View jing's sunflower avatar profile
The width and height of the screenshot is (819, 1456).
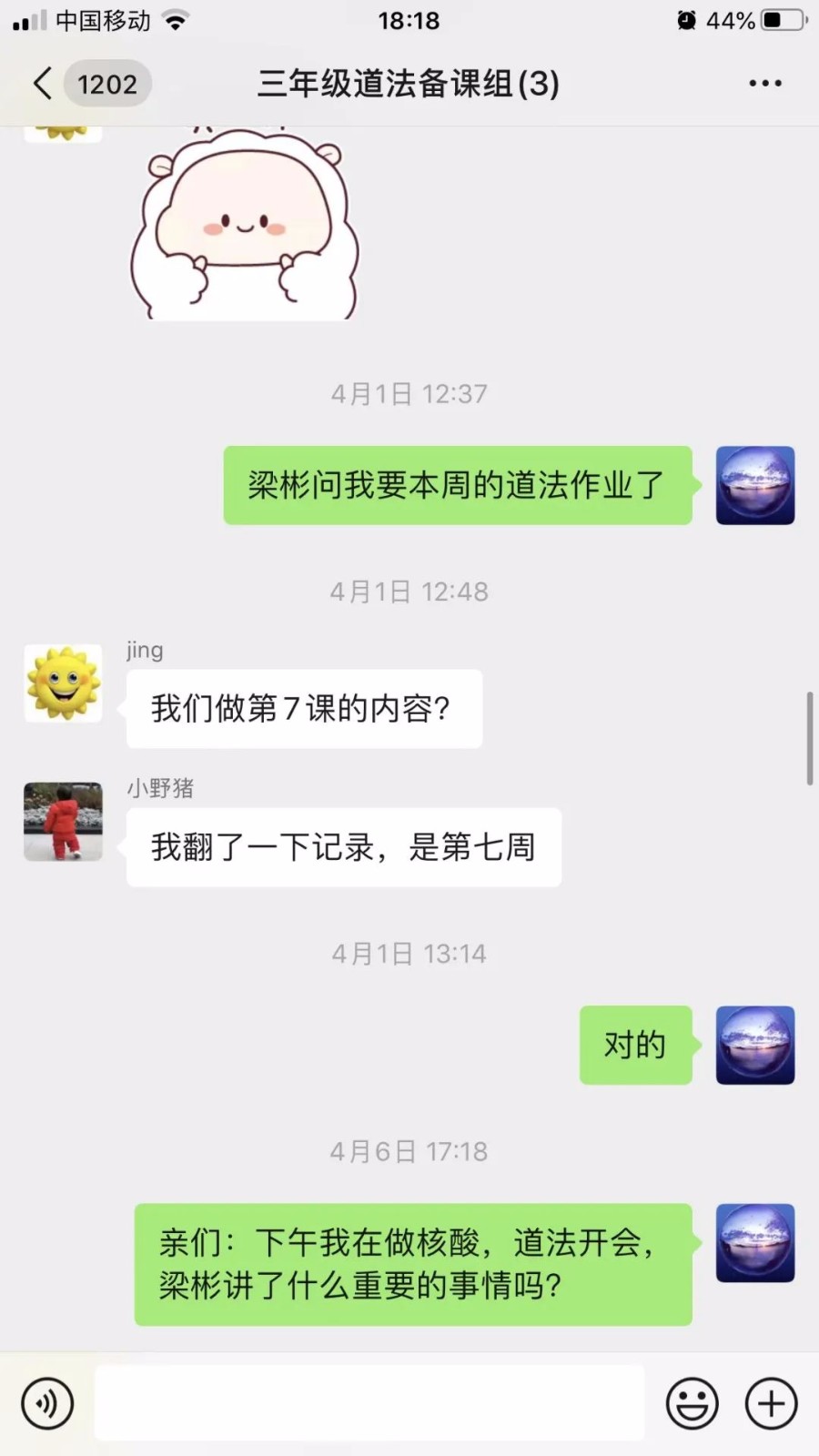63,683
